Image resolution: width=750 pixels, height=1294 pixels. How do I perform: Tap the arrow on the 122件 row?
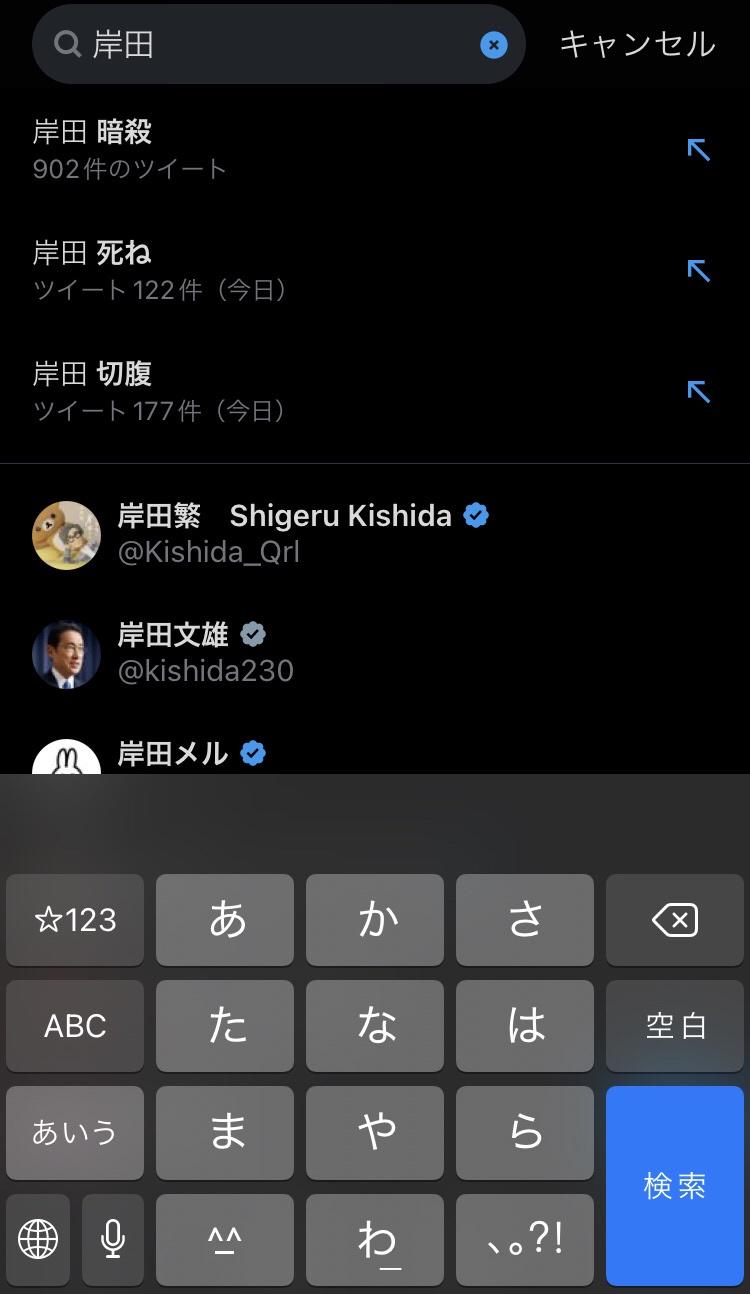click(x=698, y=271)
